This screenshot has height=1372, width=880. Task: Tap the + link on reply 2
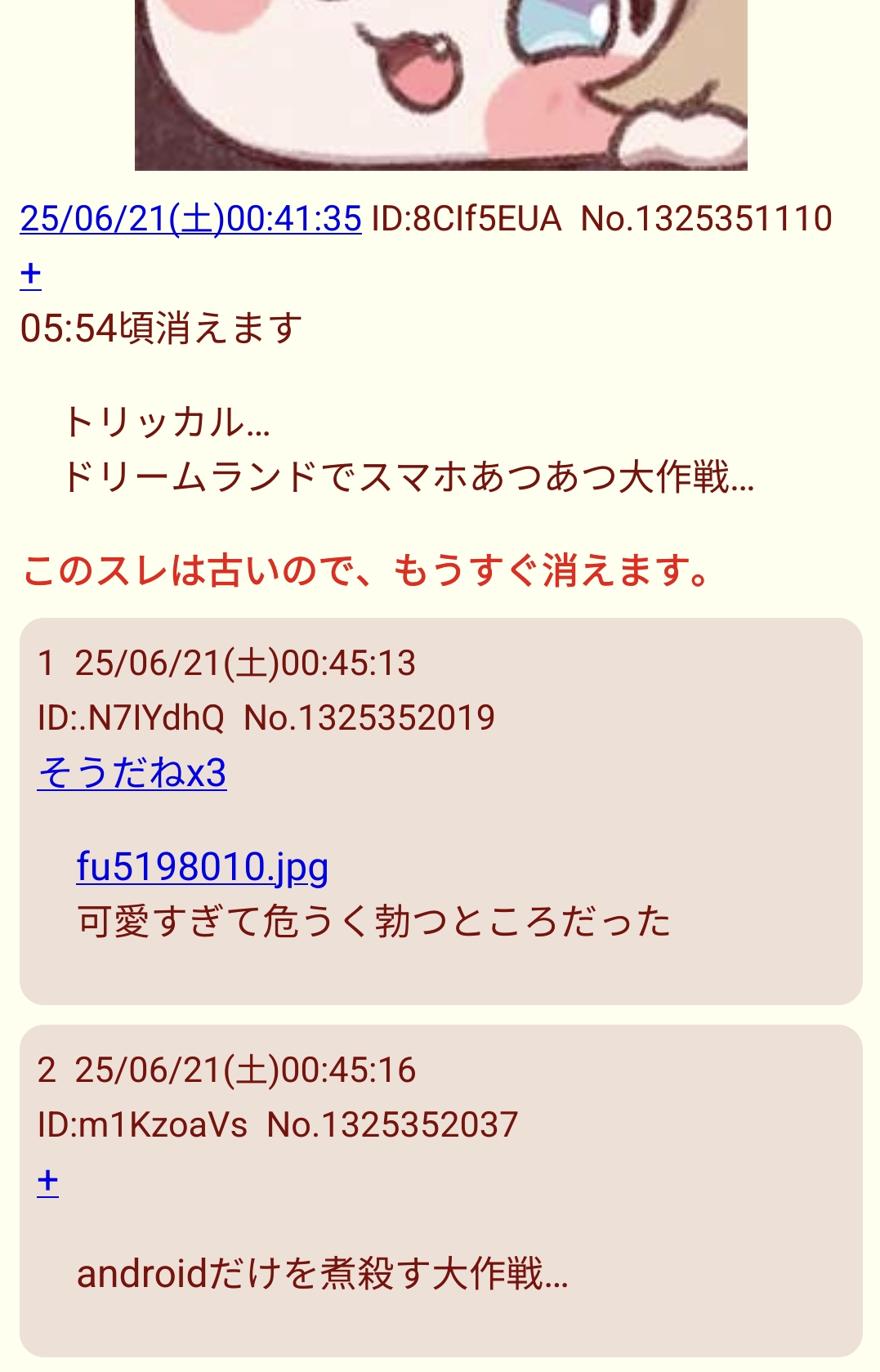(48, 1181)
